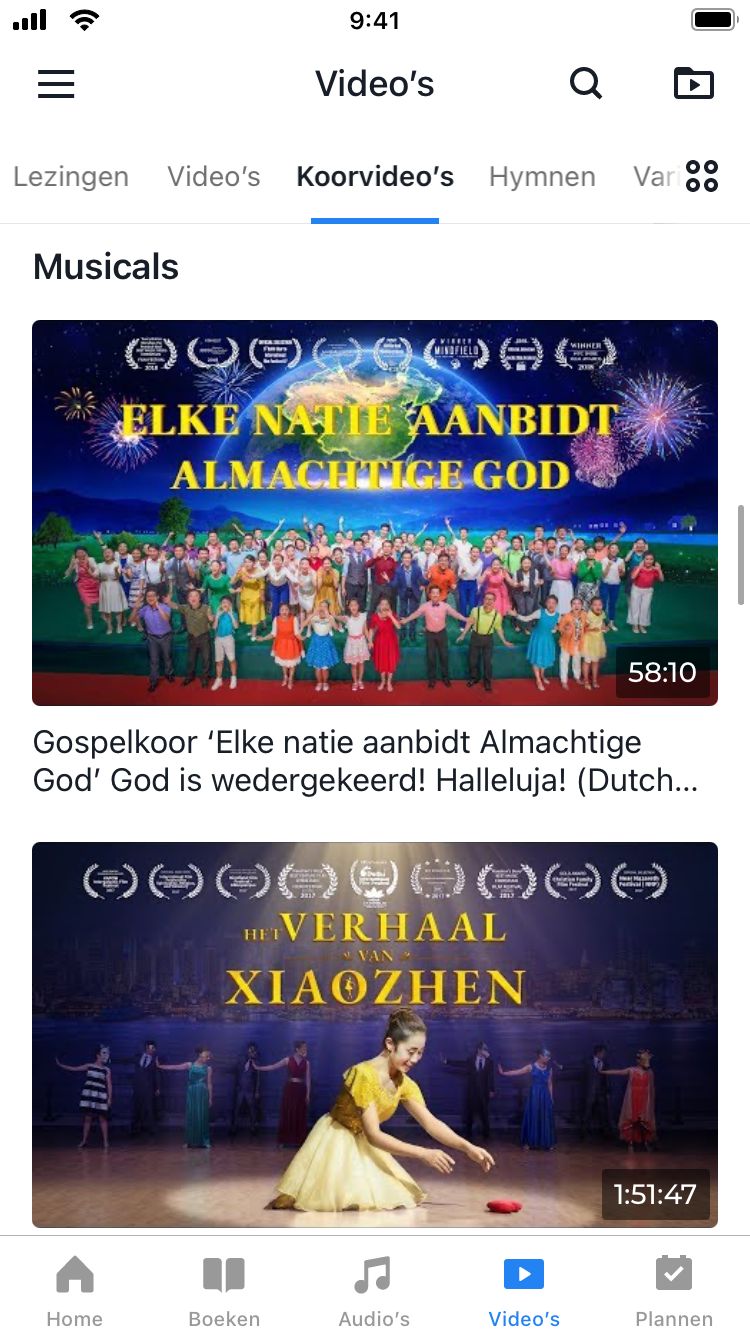Open the saved videos folder icon
The height and width of the screenshot is (1334, 750).
693,84
